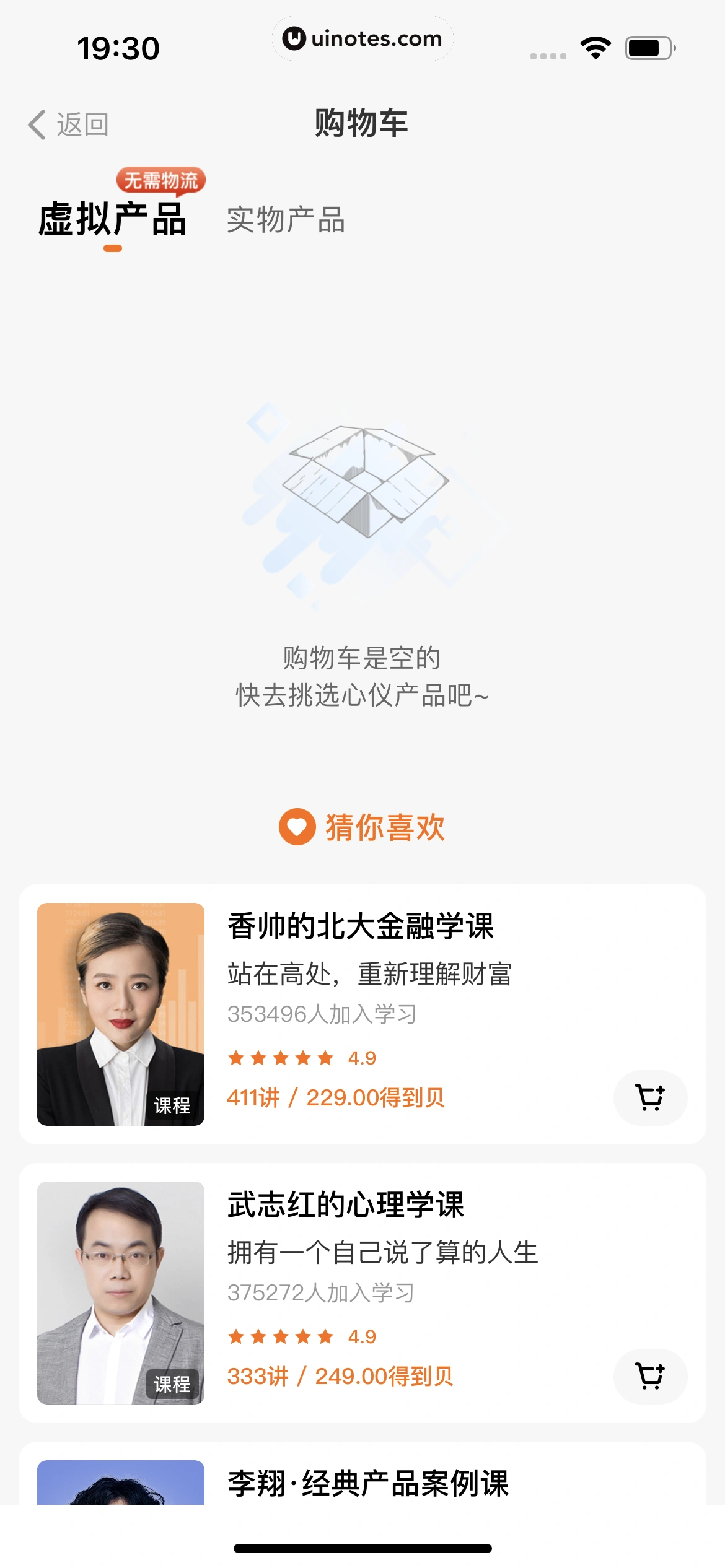
Task: Open the 李翔·经典产品案例课 course card
Action: coord(368,1483)
